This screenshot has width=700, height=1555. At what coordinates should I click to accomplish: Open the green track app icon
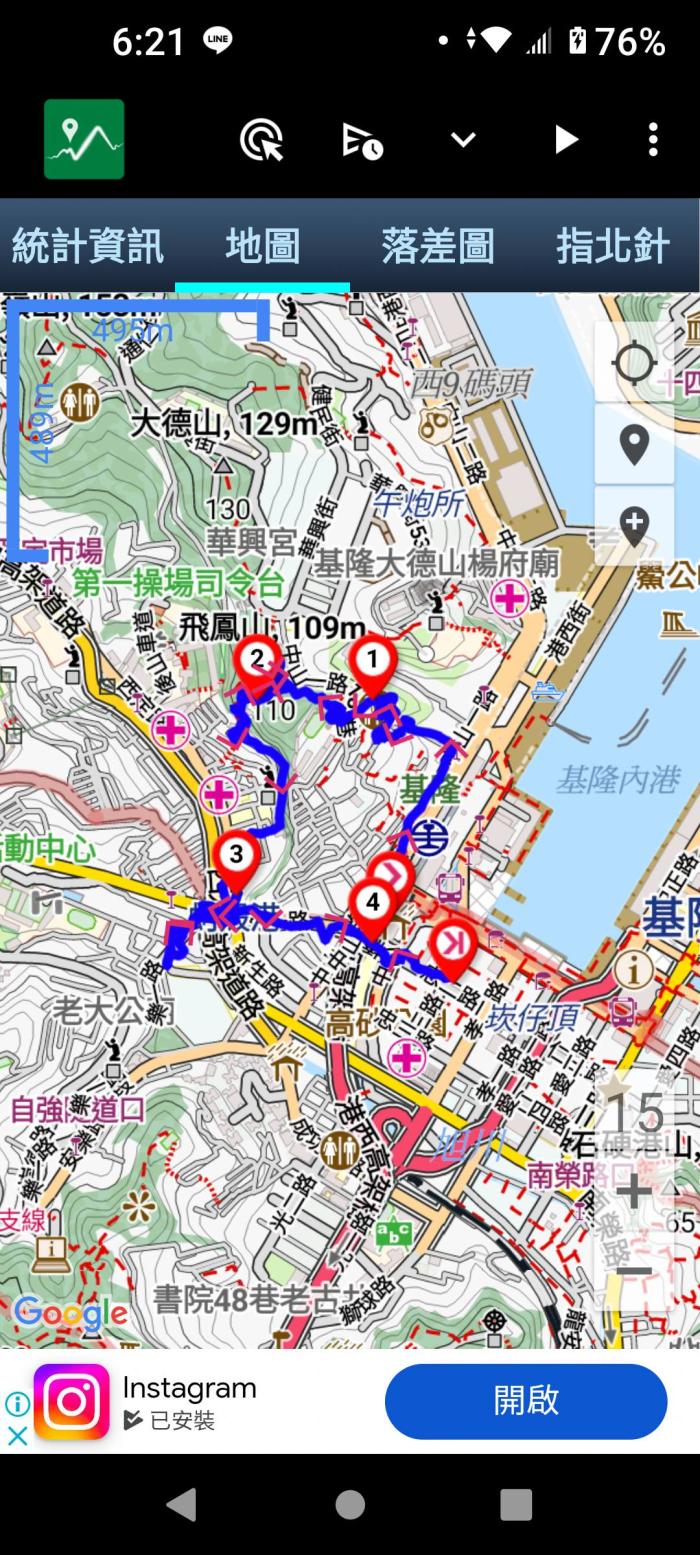(x=84, y=139)
